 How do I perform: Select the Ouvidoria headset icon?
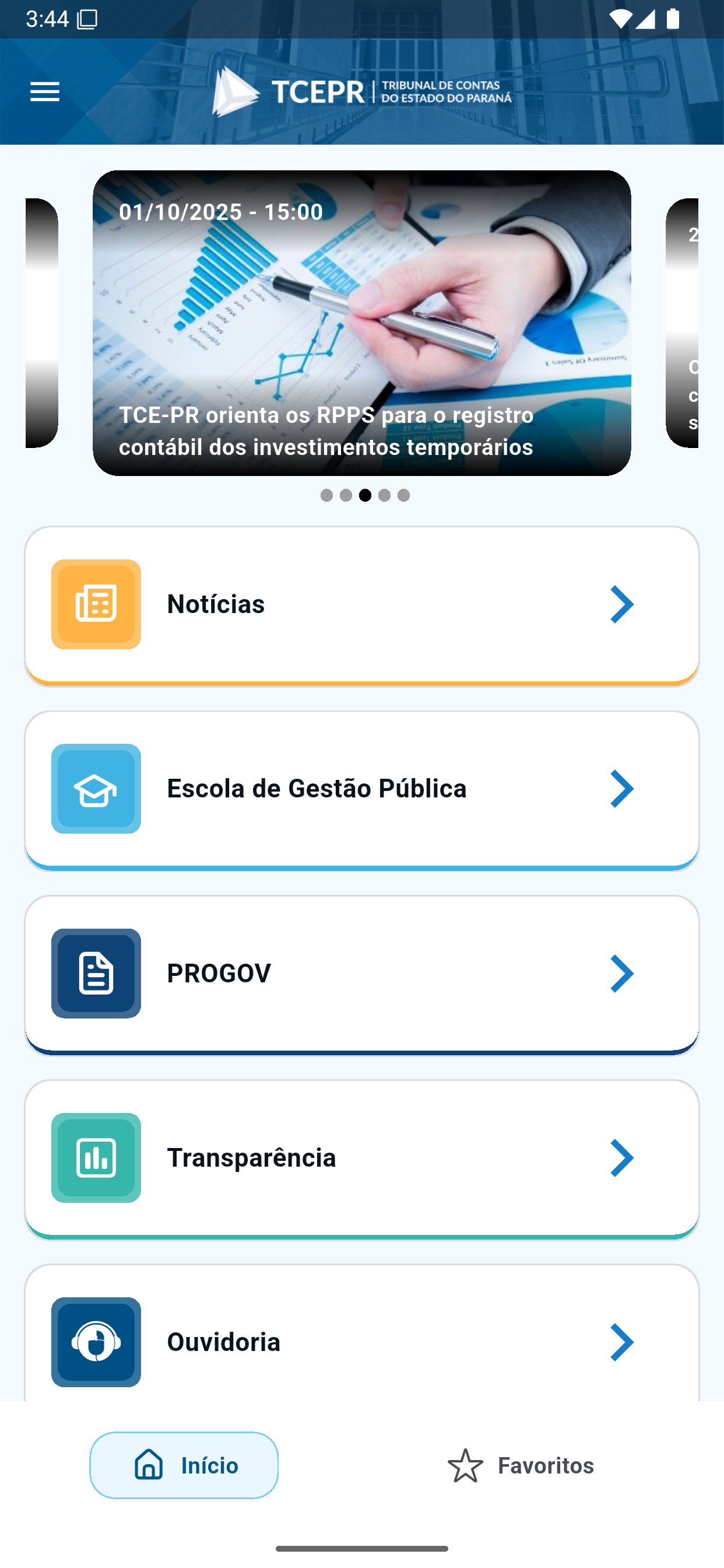point(96,1343)
